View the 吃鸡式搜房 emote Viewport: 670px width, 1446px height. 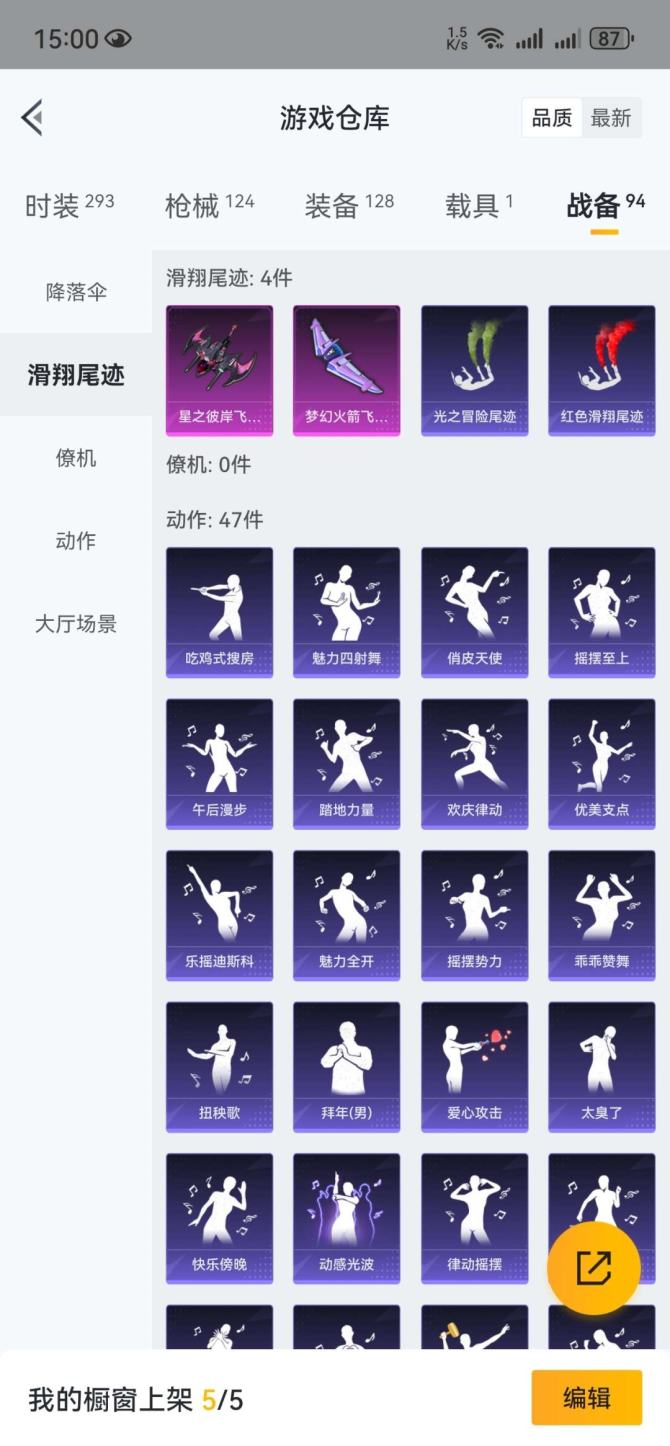click(219, 612)
